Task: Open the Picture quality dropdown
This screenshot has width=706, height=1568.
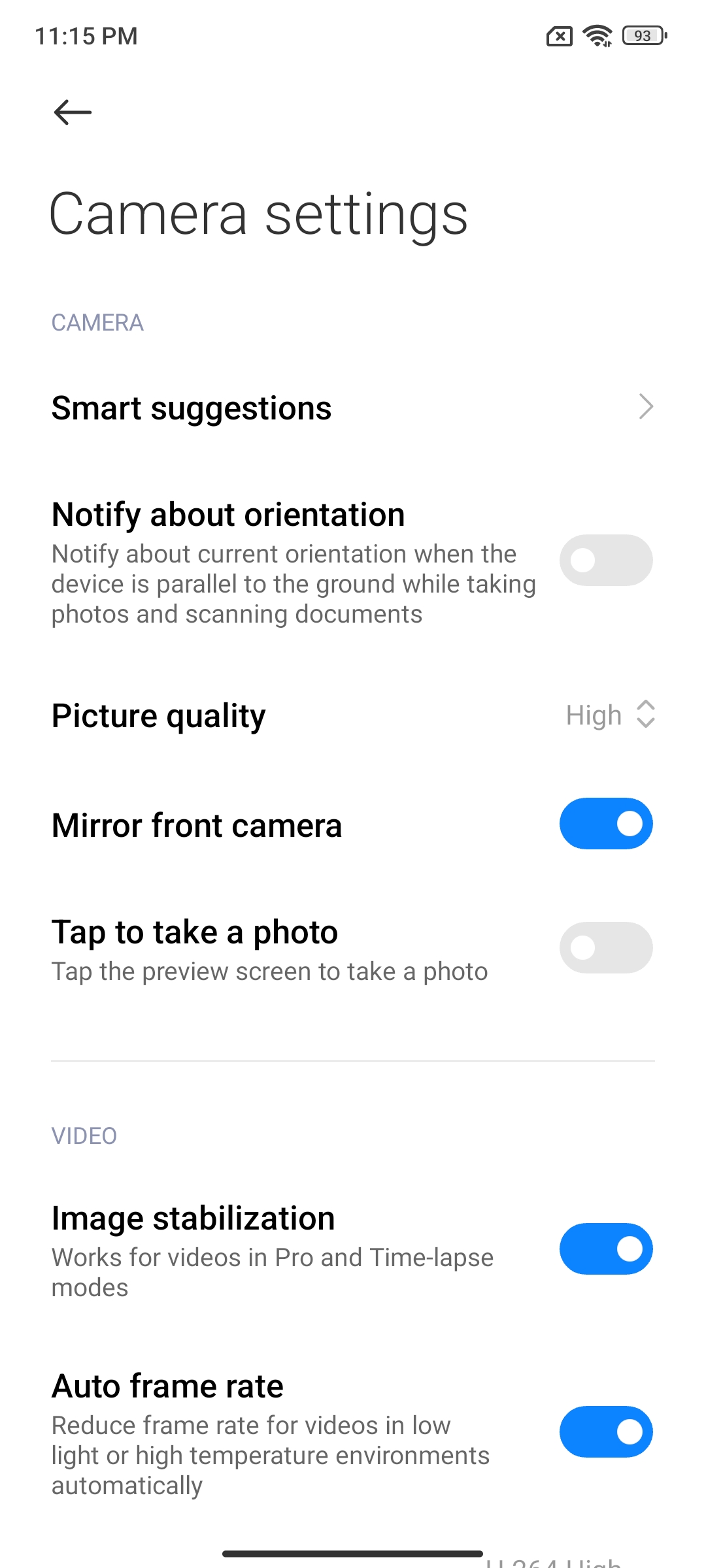Action: pyautogui.click(x=611, y=715)
